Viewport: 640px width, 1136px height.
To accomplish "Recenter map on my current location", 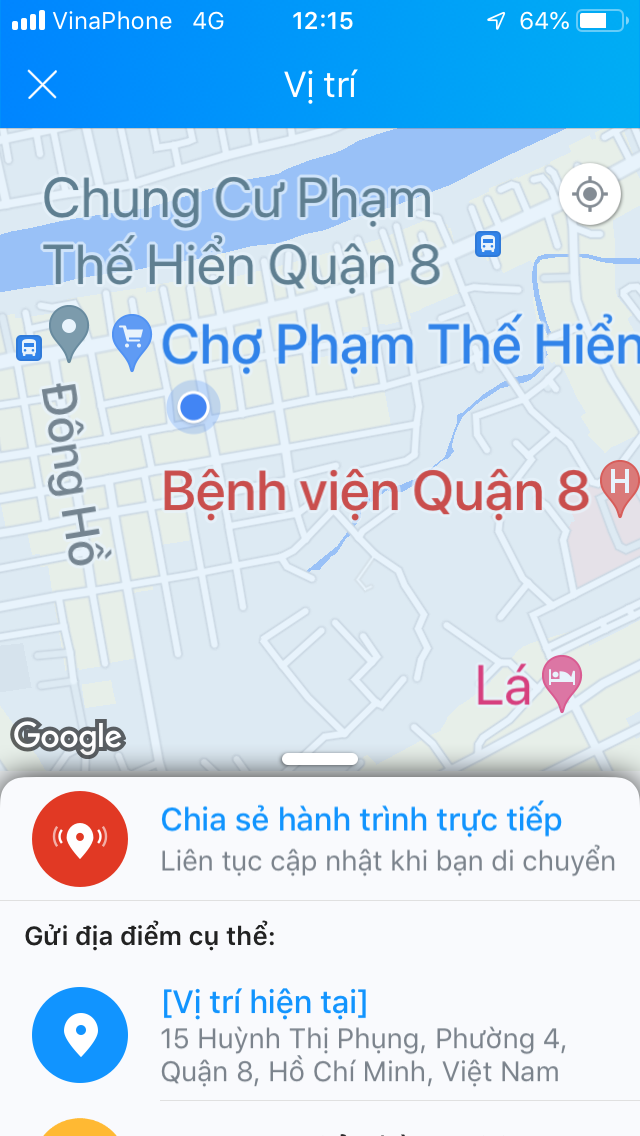I will coord(590,194).
